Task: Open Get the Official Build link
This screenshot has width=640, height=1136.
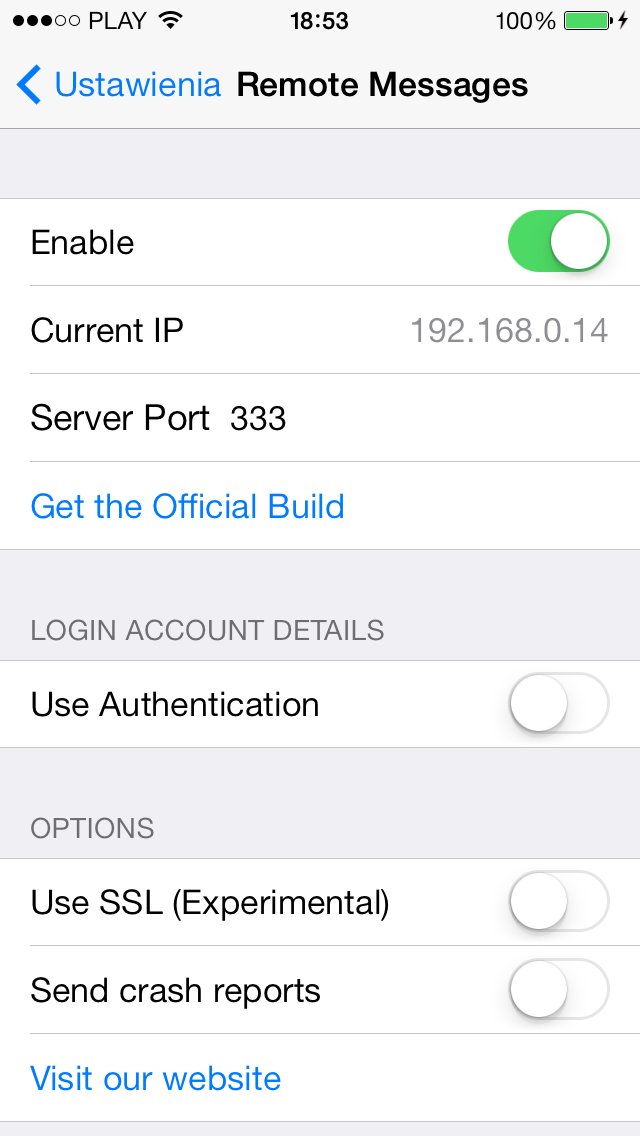Action: 187,506
